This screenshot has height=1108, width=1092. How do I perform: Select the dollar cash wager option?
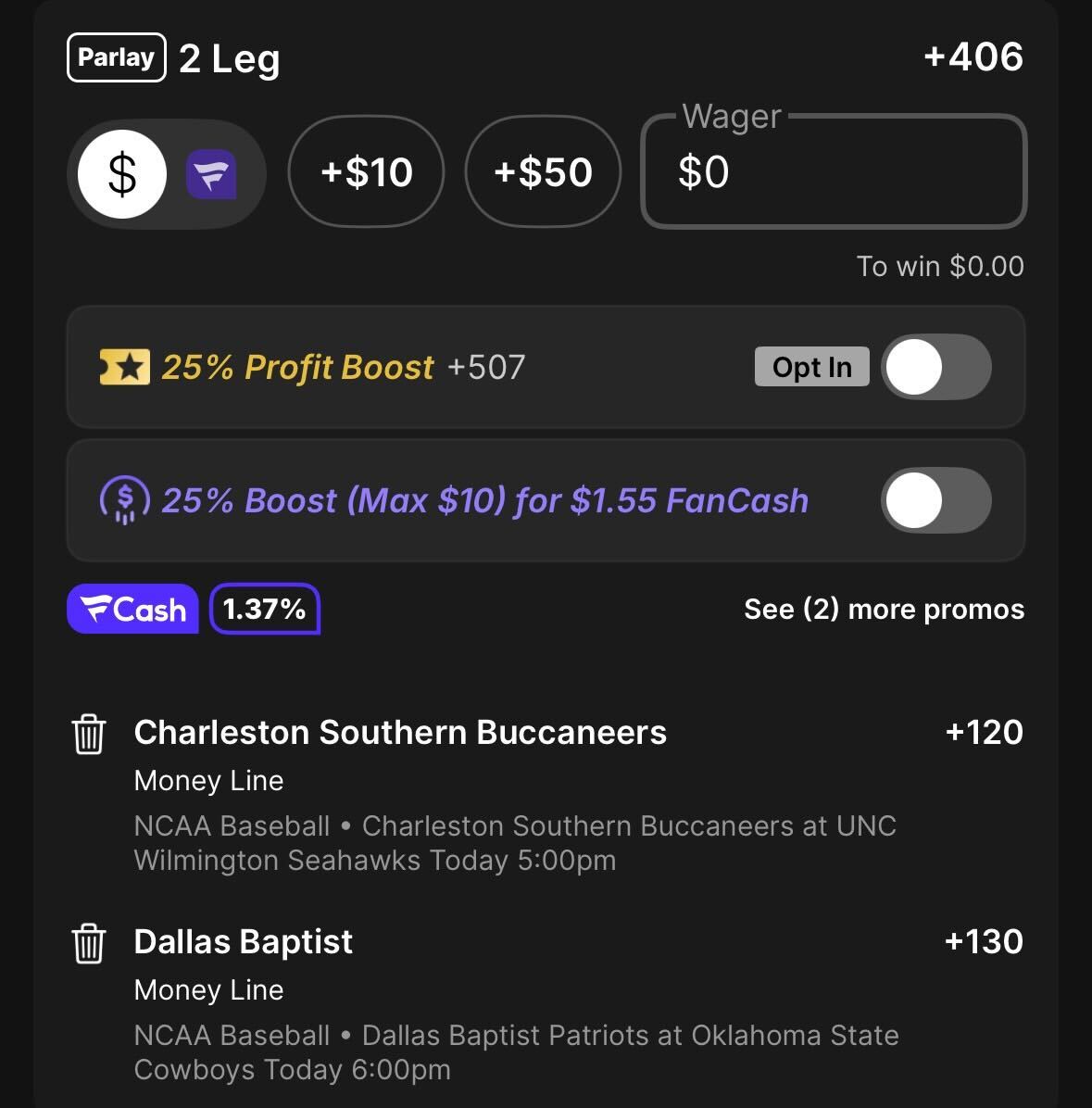click(x=121, y=173)
